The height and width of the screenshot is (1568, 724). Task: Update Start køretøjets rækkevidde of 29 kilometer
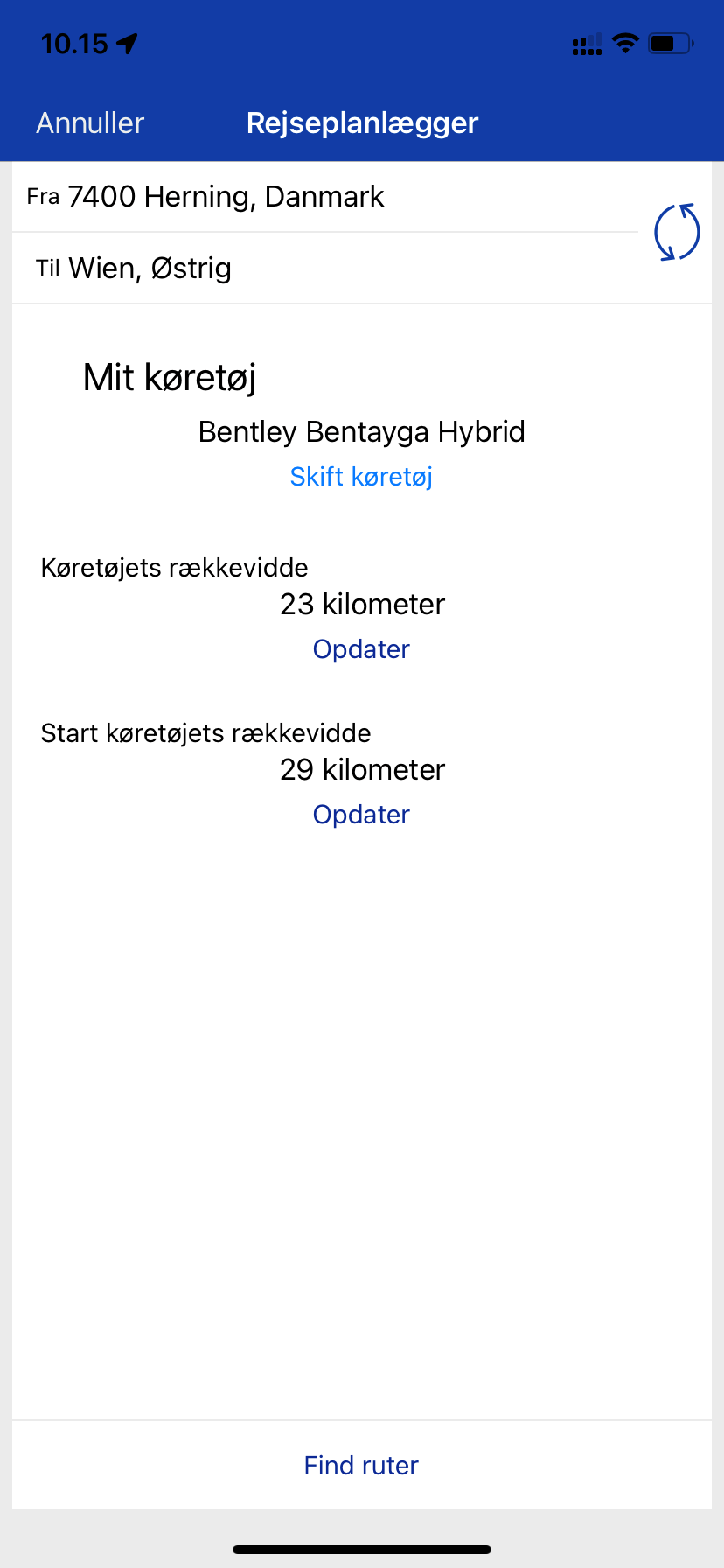[x=361, y=815]
